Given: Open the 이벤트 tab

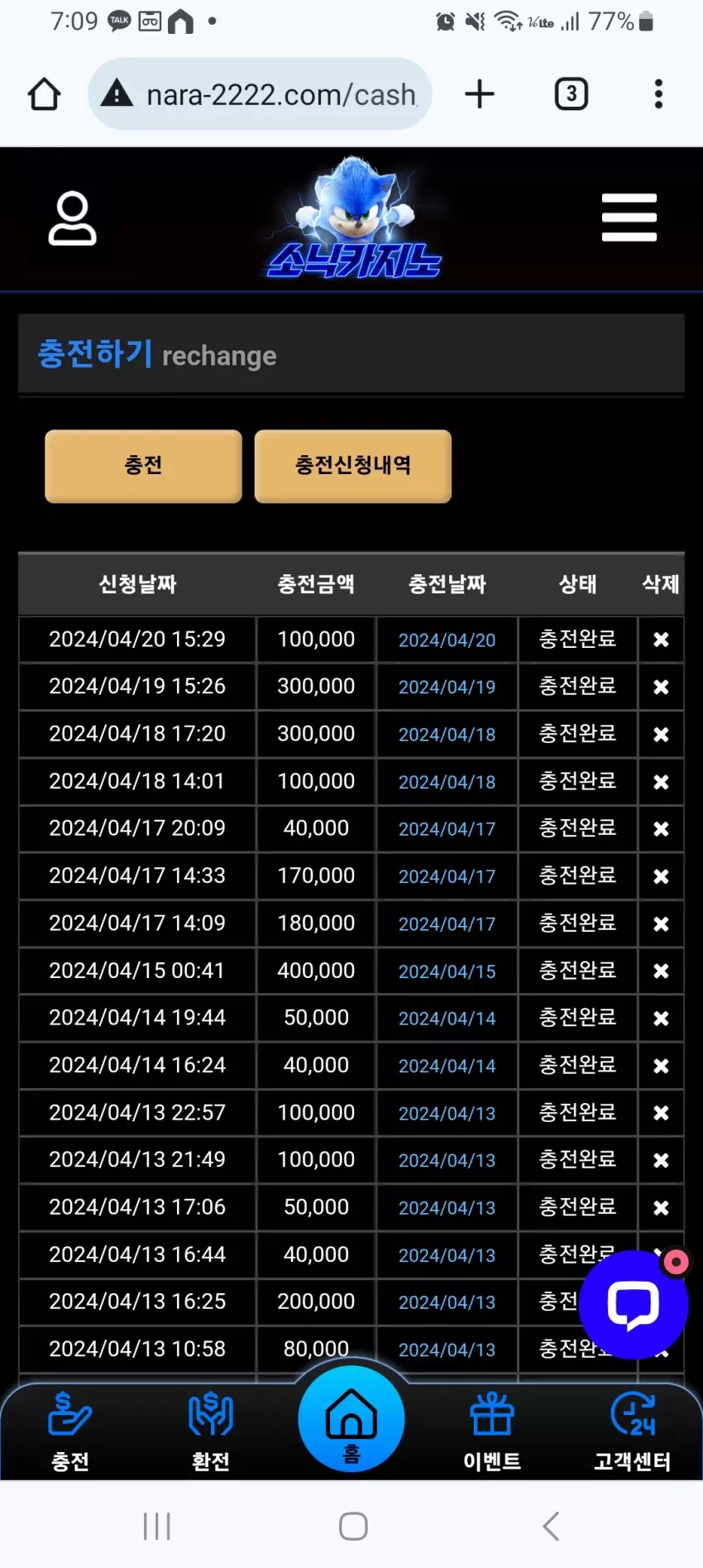Looking at the screenshot, I should (x=492, y=1431).
